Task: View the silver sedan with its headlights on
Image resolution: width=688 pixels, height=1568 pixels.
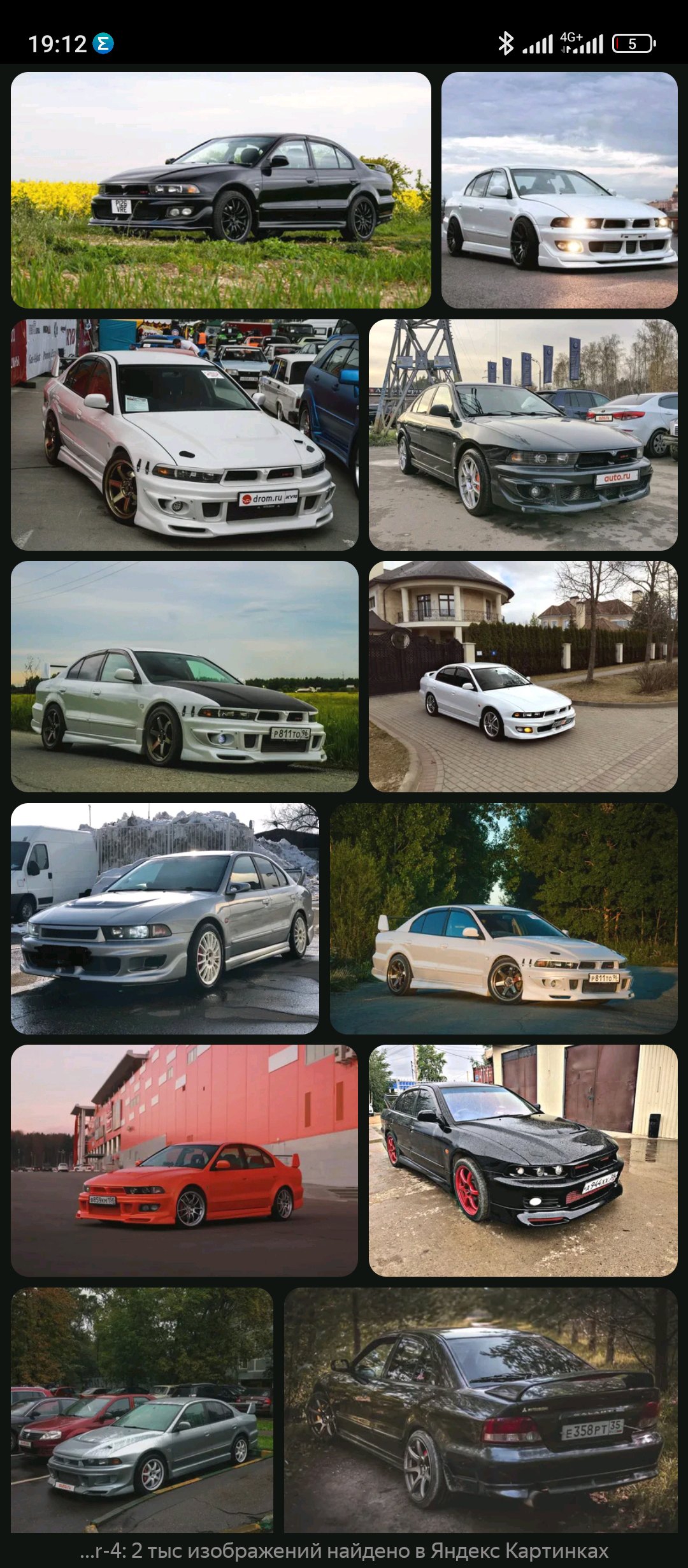Action: pos(559,190)
